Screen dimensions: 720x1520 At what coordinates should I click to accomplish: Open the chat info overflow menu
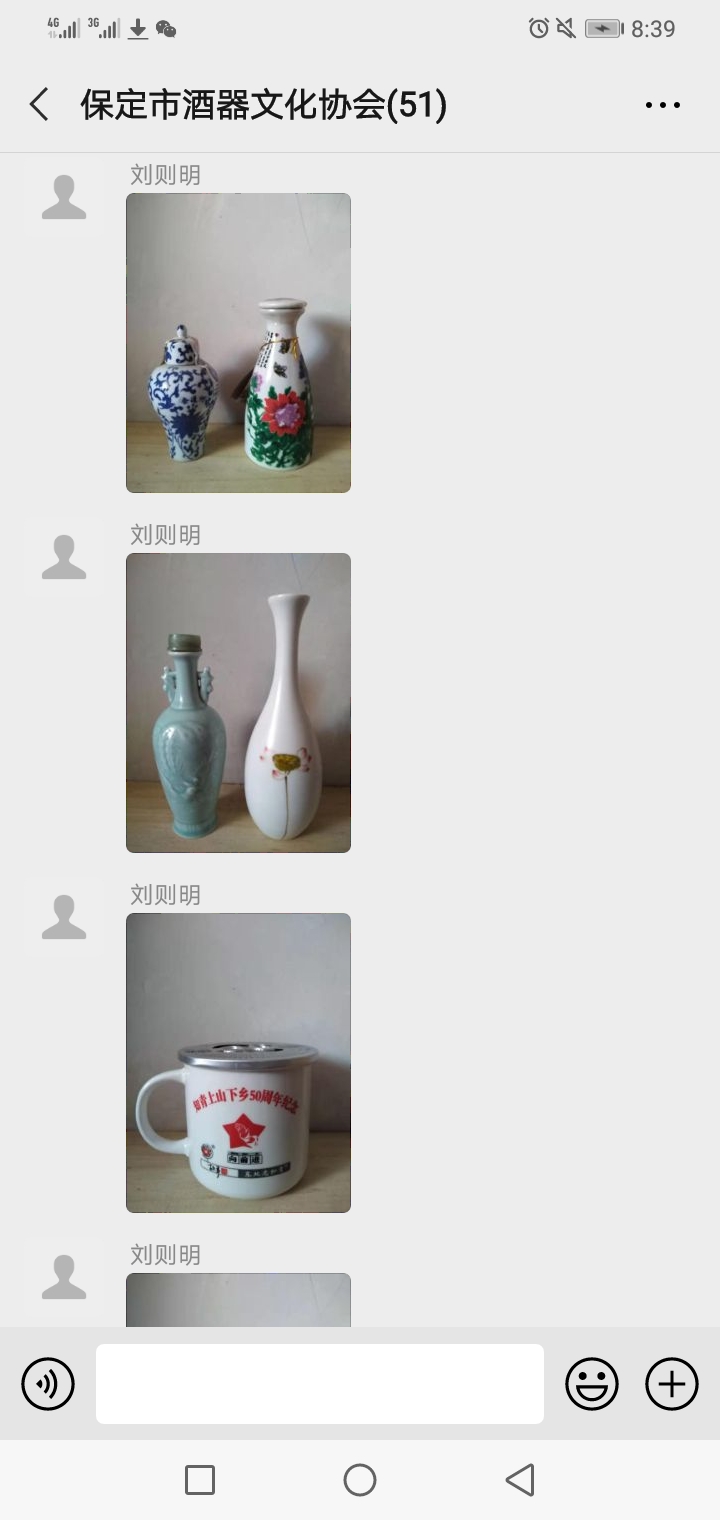(x=662, y=105)
